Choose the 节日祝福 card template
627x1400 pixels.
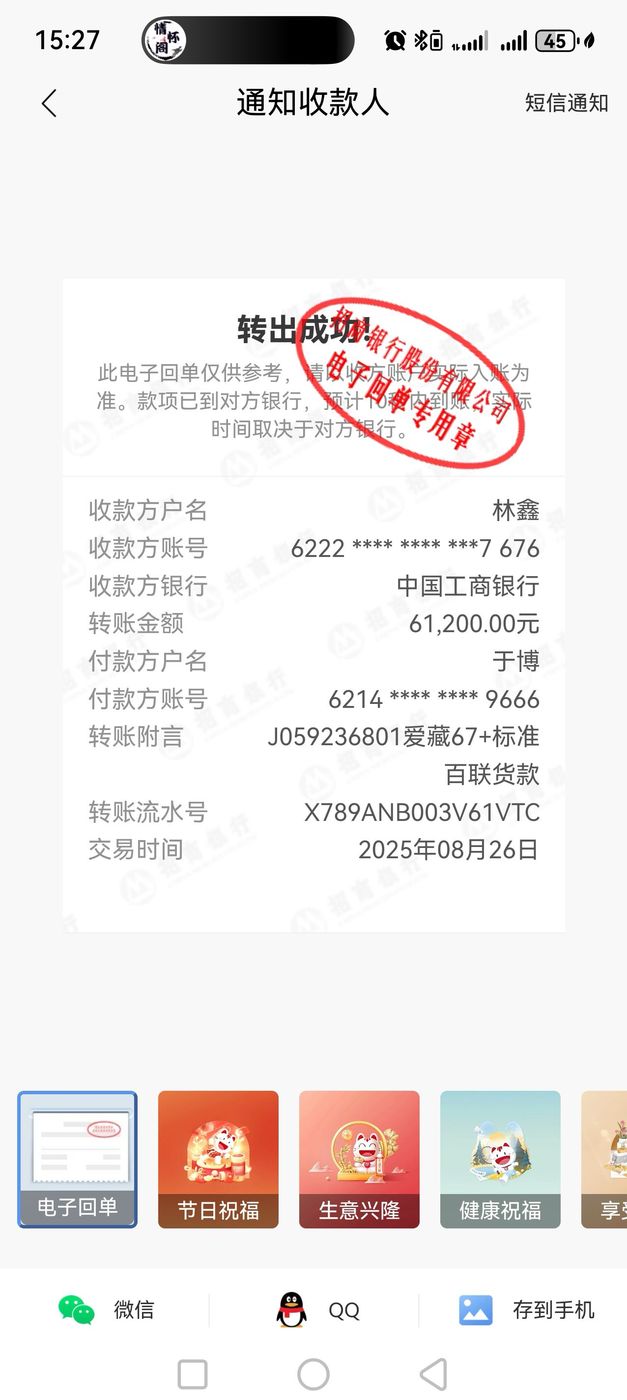tap(218, 1159)
